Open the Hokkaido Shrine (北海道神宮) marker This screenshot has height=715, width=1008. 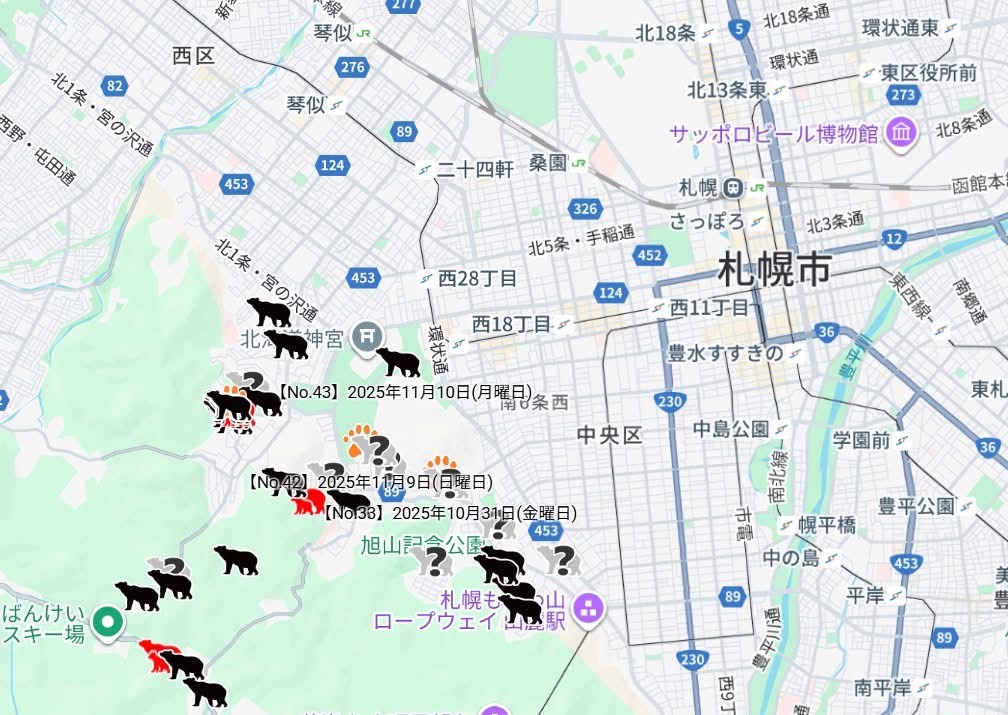tap(367, 333)
